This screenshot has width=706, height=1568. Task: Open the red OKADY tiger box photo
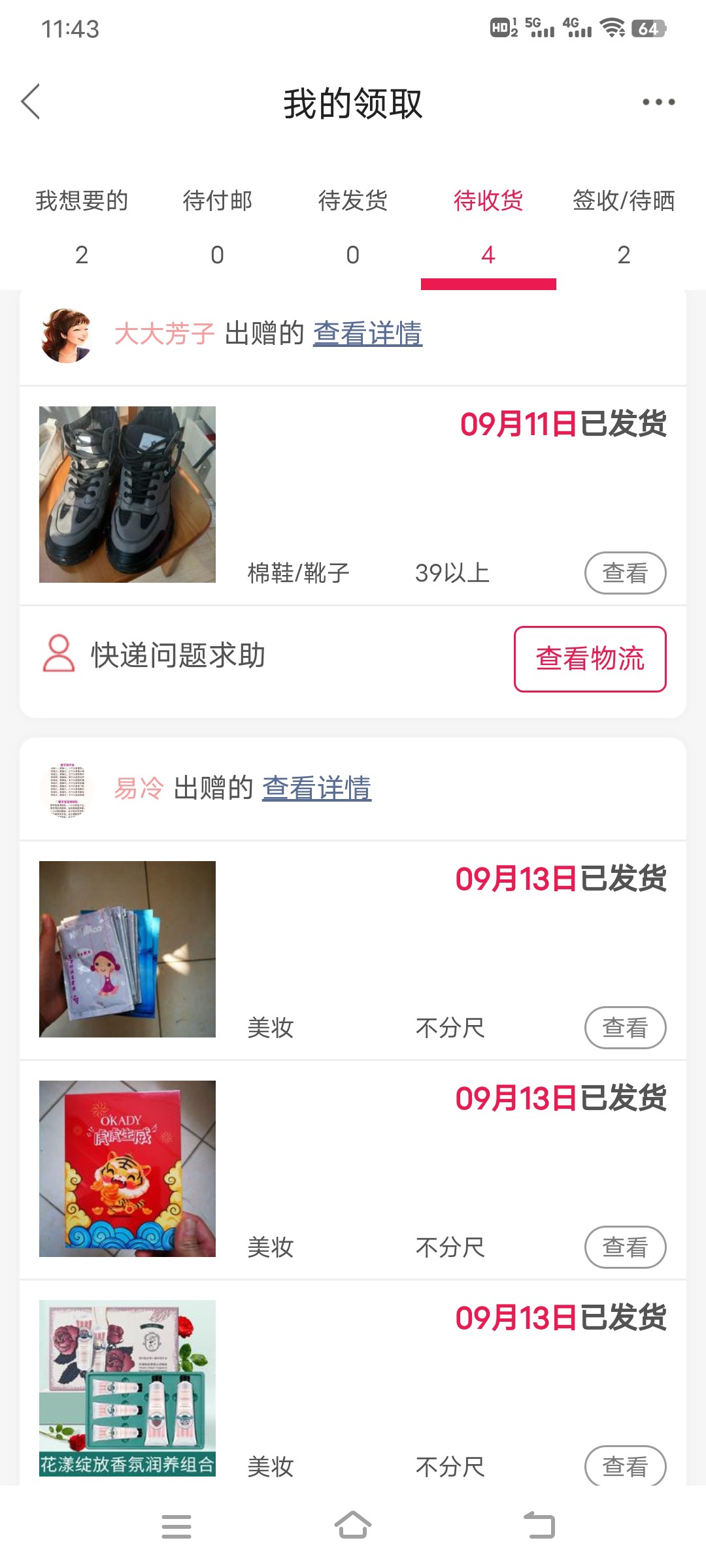point(127,1169)
